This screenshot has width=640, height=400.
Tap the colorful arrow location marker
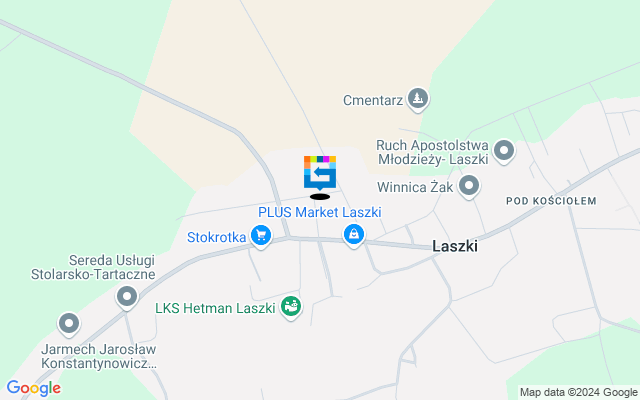click(x=320, y=172)
